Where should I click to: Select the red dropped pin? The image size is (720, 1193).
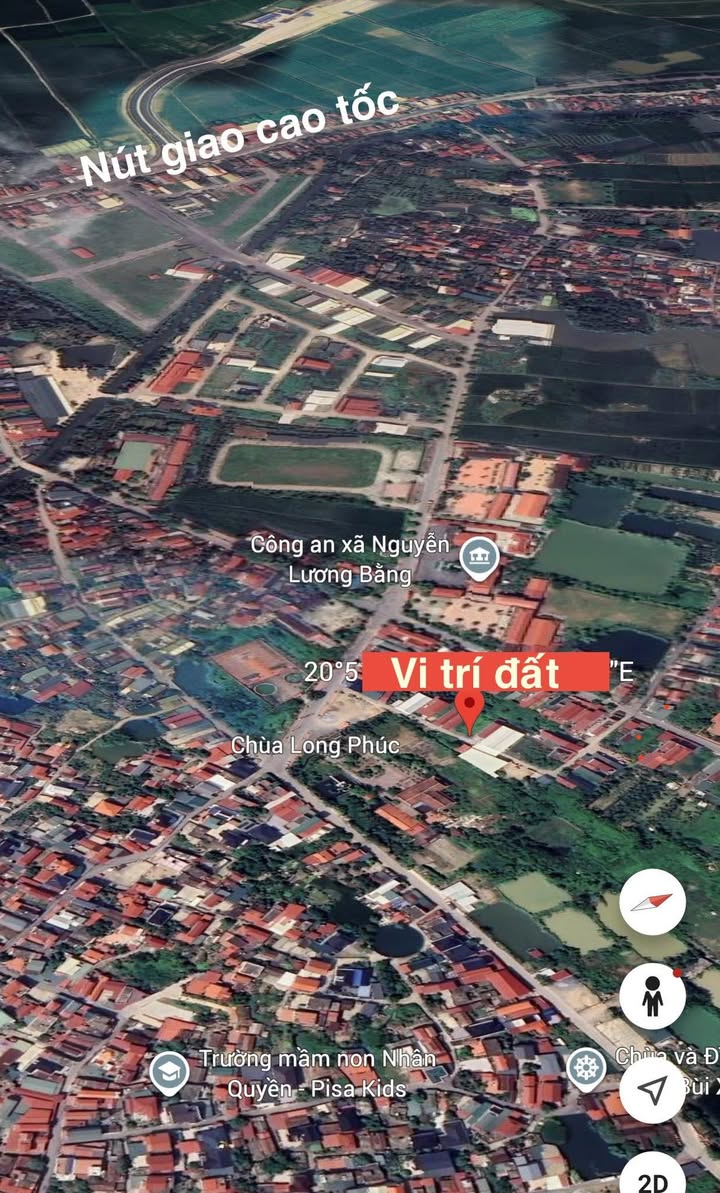point(470,713)
